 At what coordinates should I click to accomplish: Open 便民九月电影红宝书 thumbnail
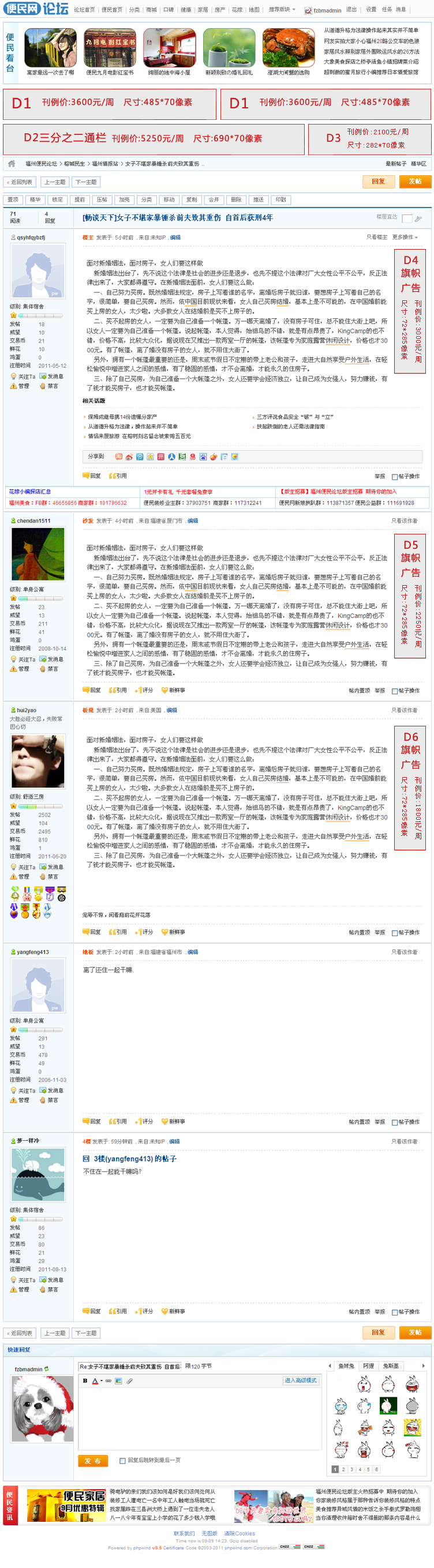pyautogui.click(x=110, y=52)
